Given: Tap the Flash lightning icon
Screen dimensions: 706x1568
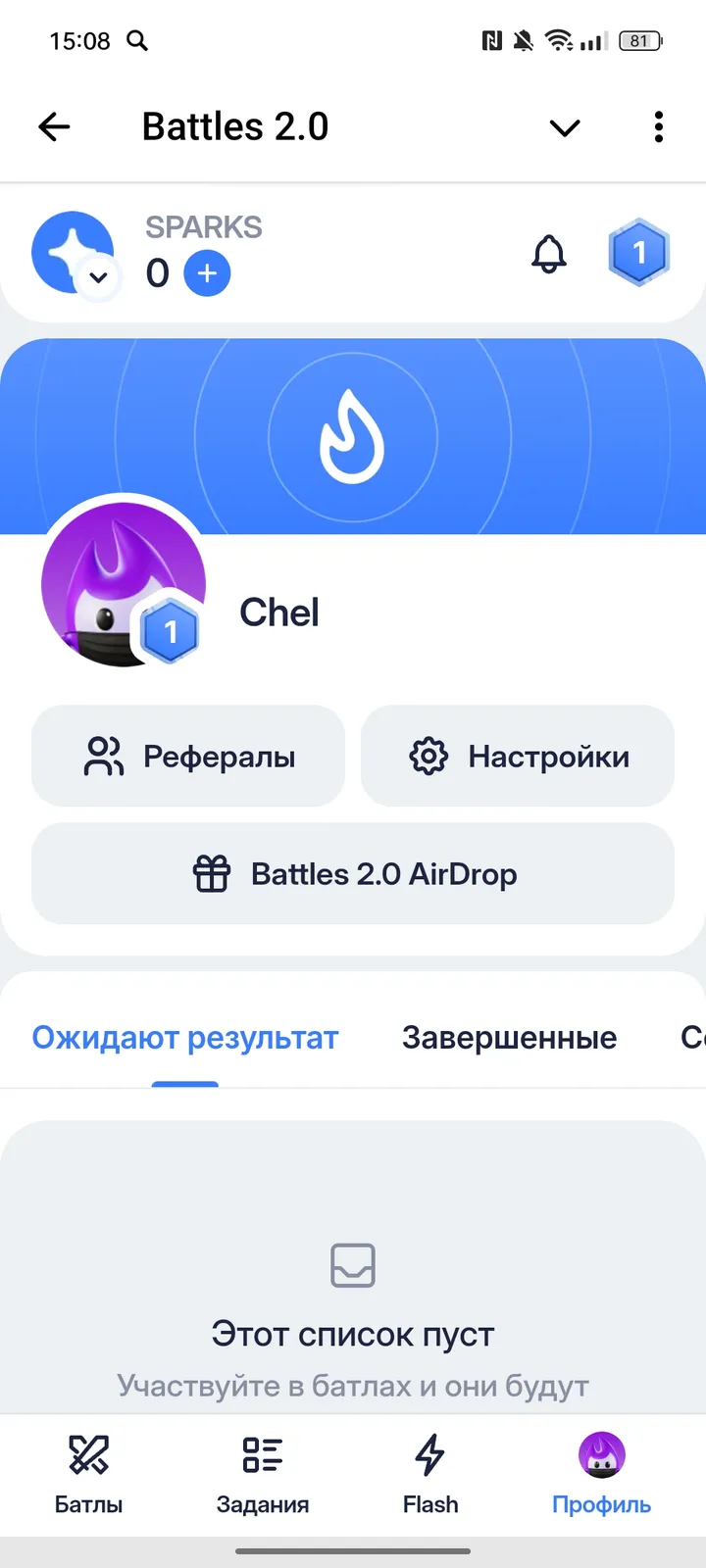Looking at the screenshot, I should point(429,1455).
